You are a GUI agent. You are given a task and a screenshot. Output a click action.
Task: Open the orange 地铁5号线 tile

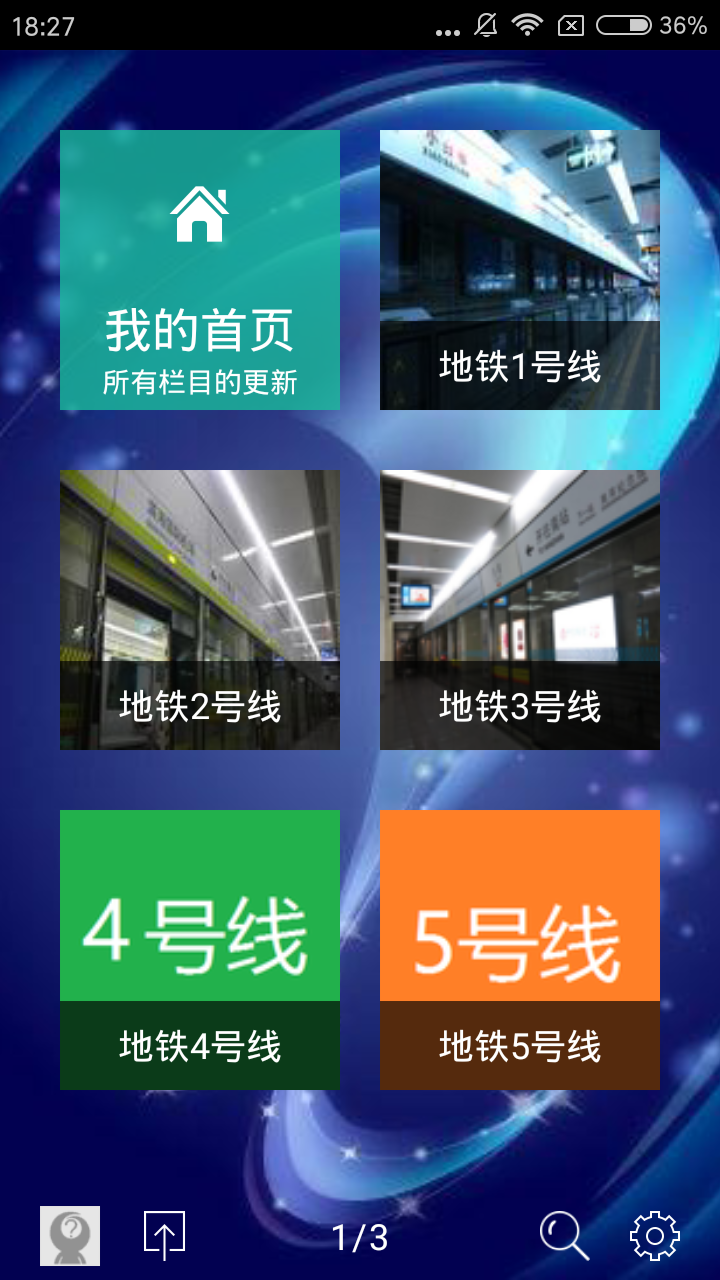point(520,950)
